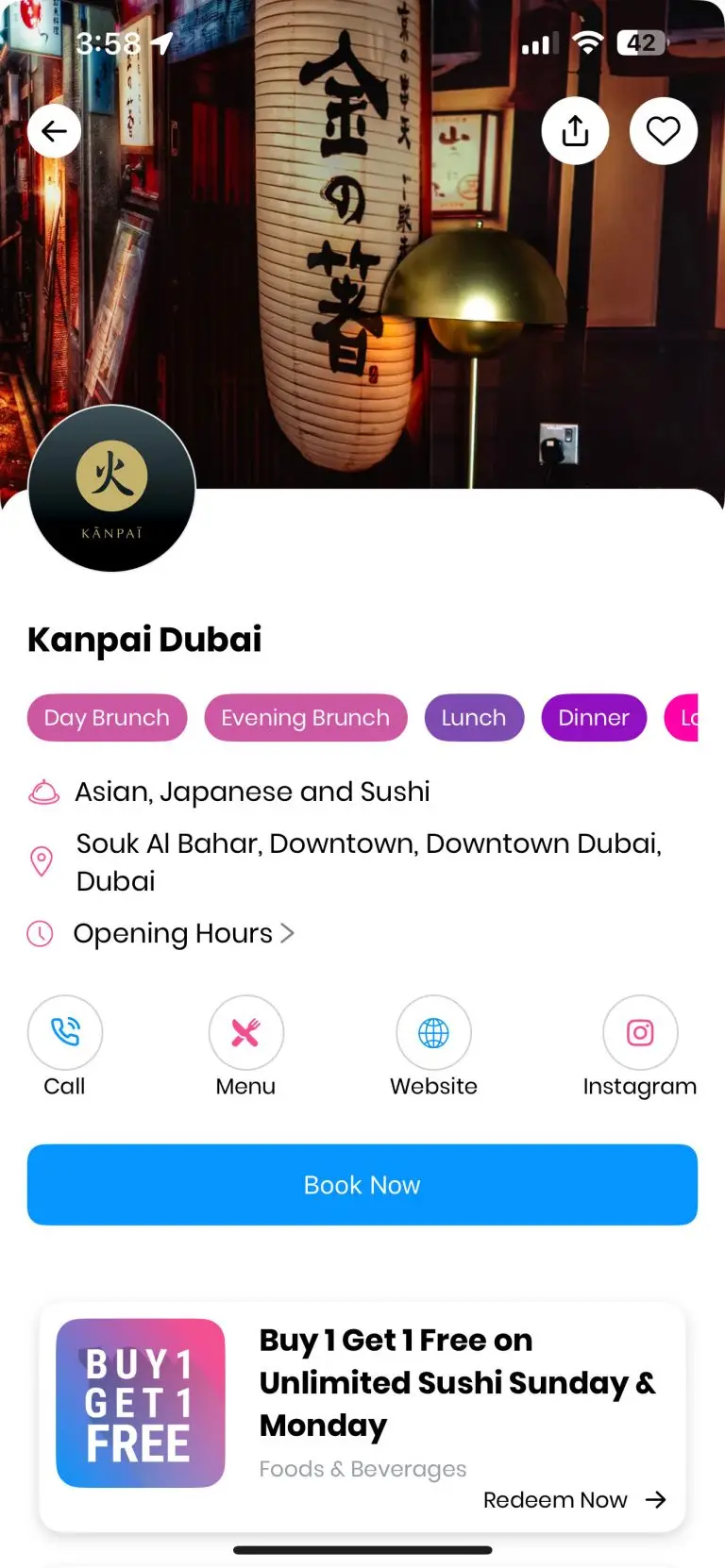Share Kanpai Dubai listing
The width and height of the screenshot is (725, 1568).
click(575, 131)
